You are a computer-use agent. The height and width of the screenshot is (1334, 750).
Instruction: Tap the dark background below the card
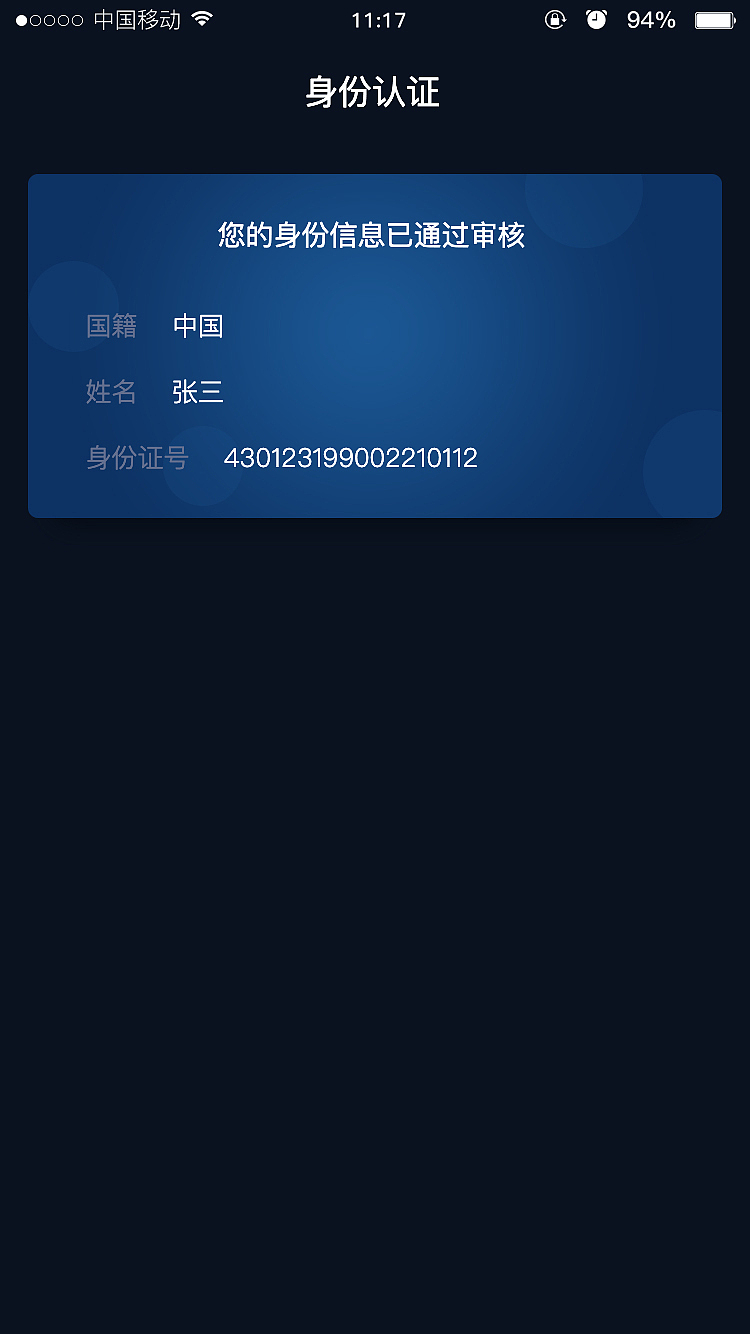point(375,800)
